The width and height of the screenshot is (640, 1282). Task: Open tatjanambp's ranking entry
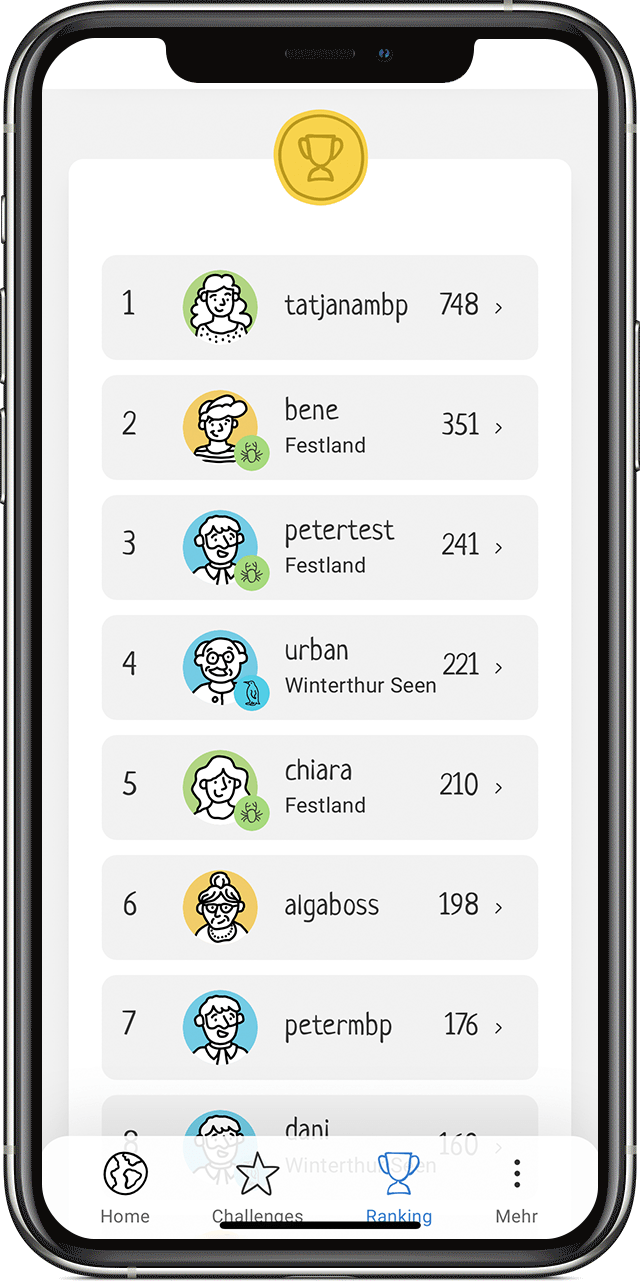coord(320,307)
